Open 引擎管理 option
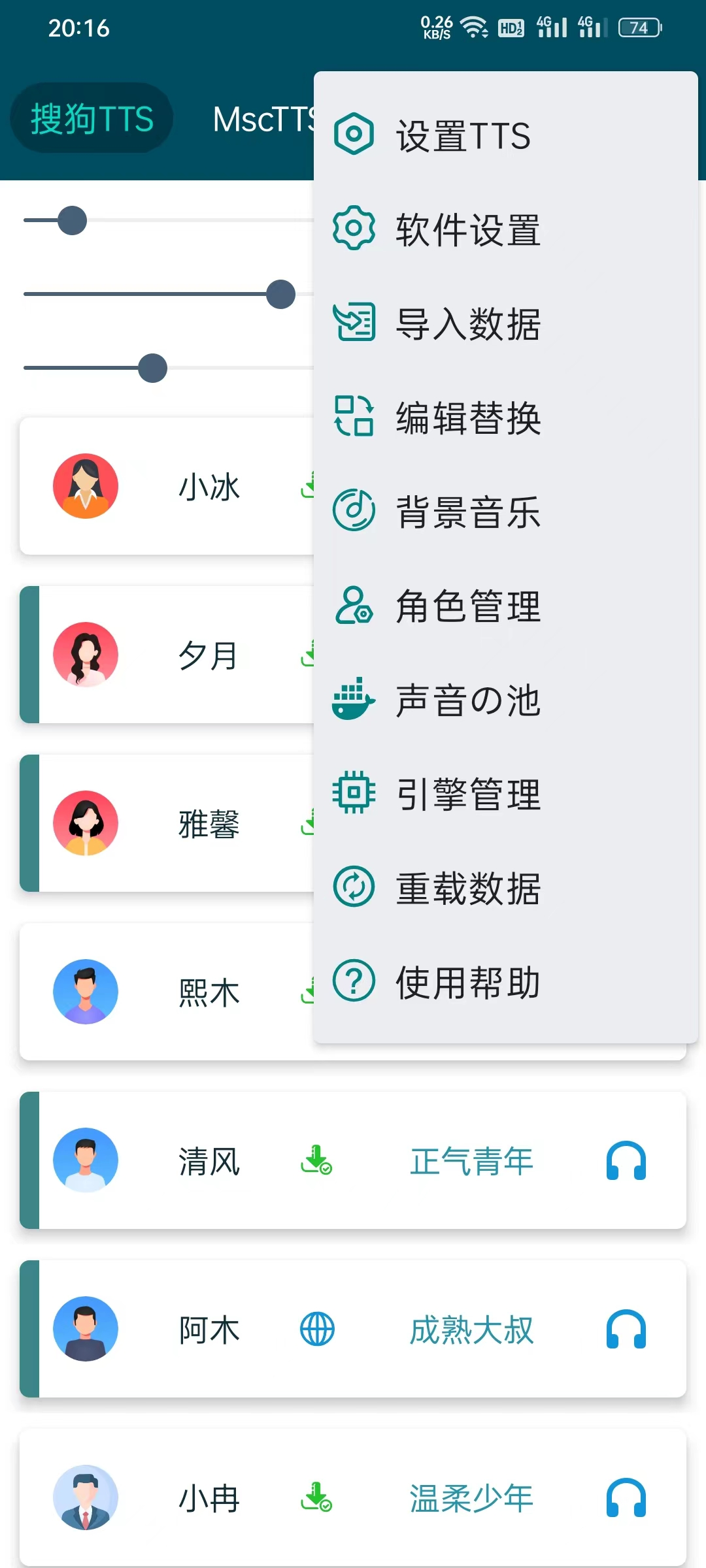The height and width of the screenshot is (1568, 706). coord(467,794)
